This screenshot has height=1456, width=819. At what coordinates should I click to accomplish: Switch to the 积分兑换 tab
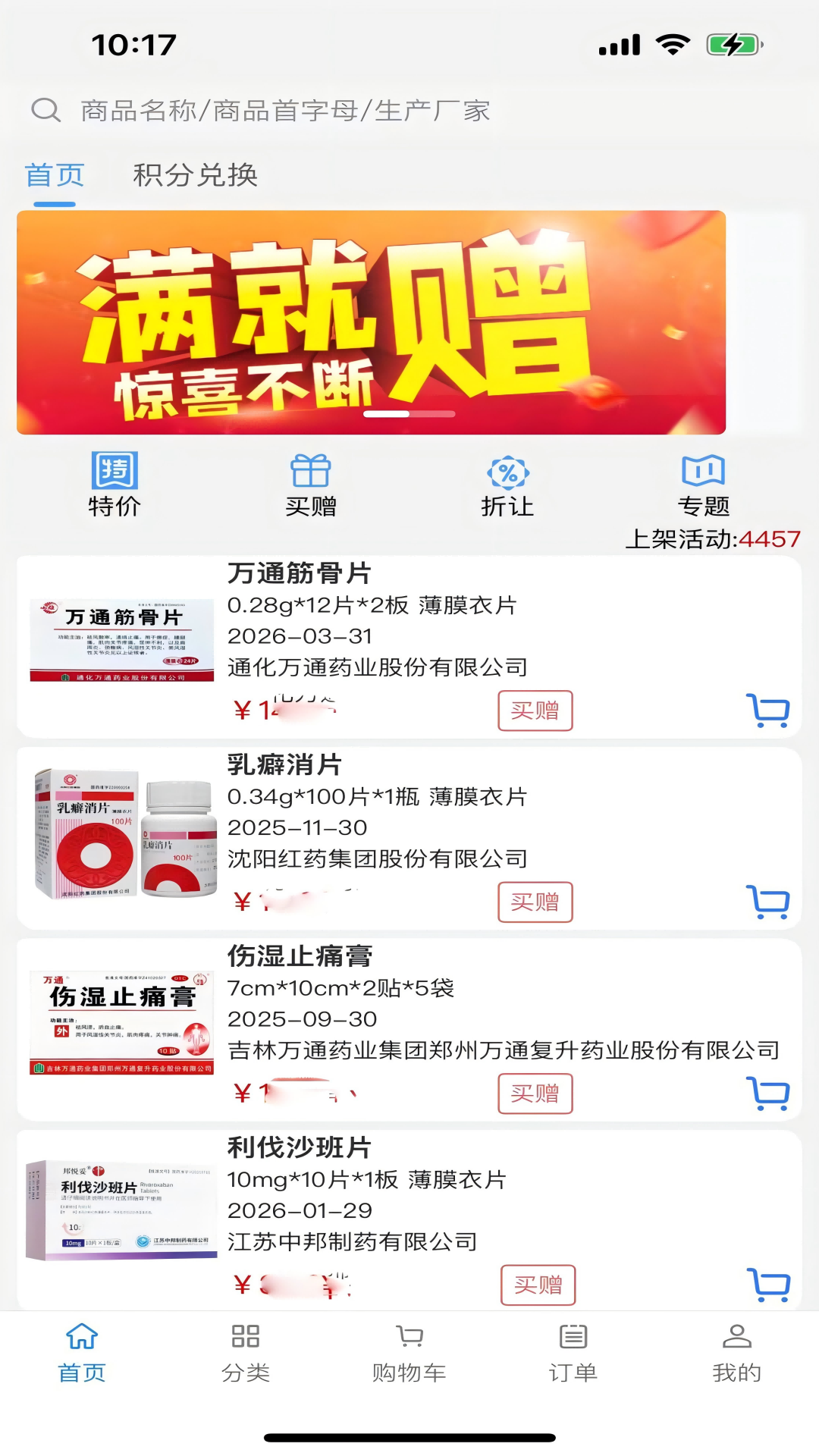coord(195,175)
